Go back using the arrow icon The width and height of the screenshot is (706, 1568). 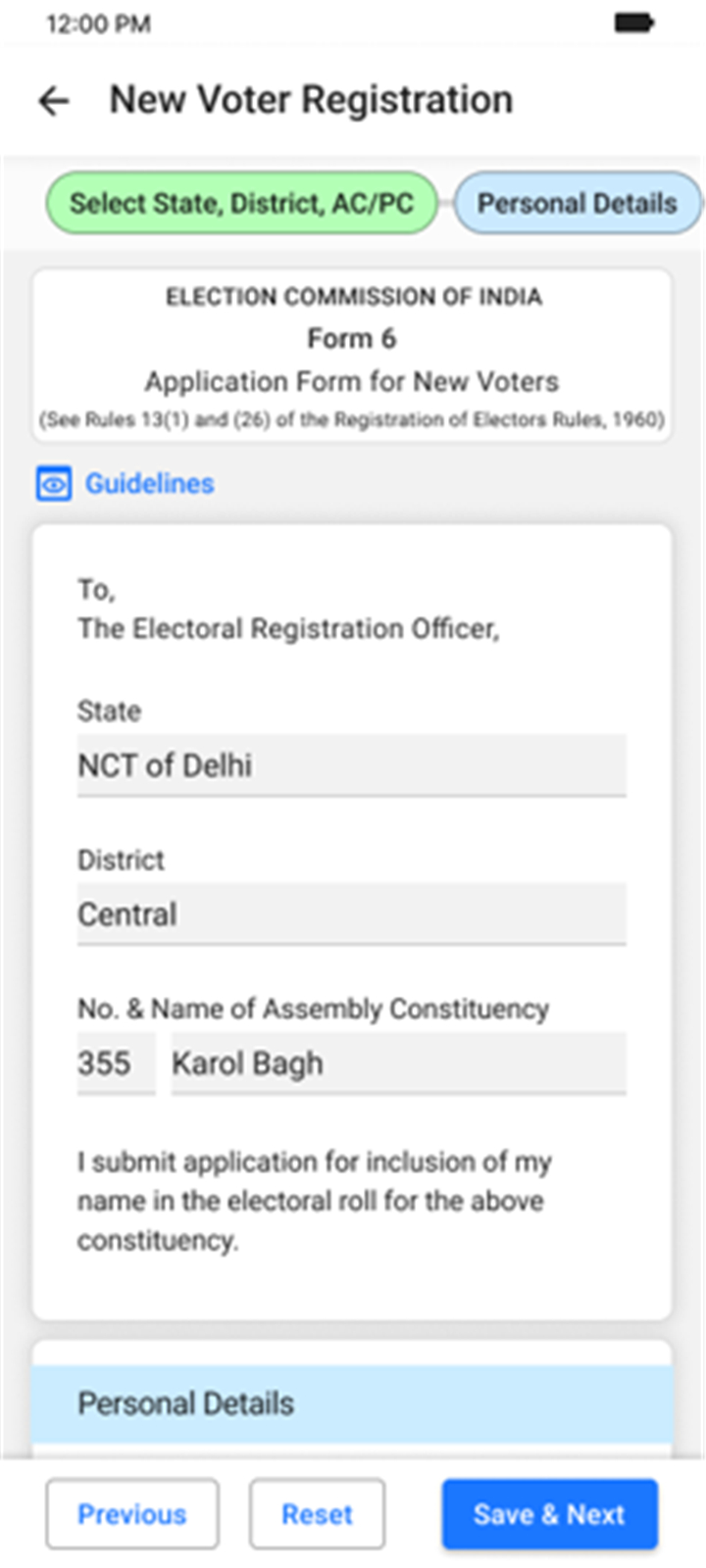[54, 100]
